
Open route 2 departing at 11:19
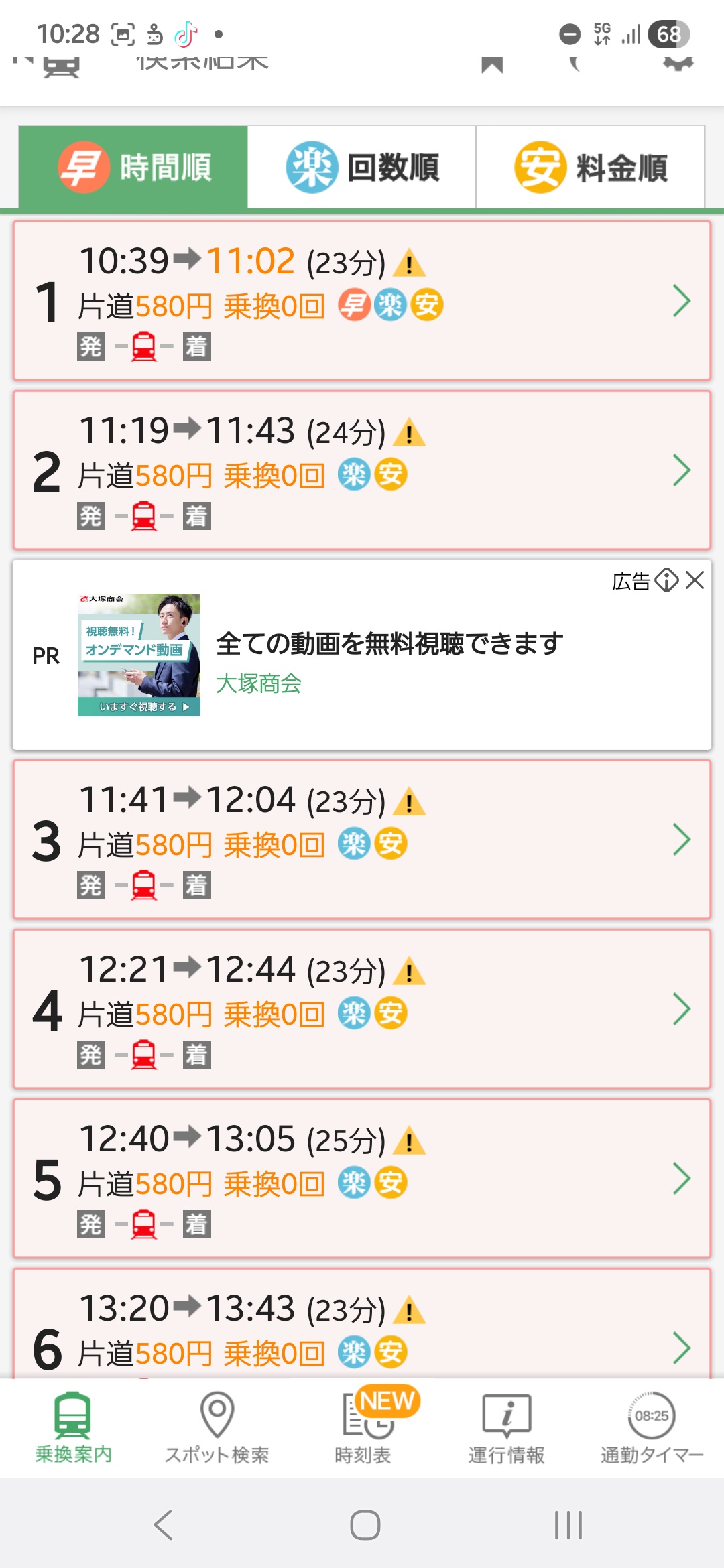tap(362, 470)
